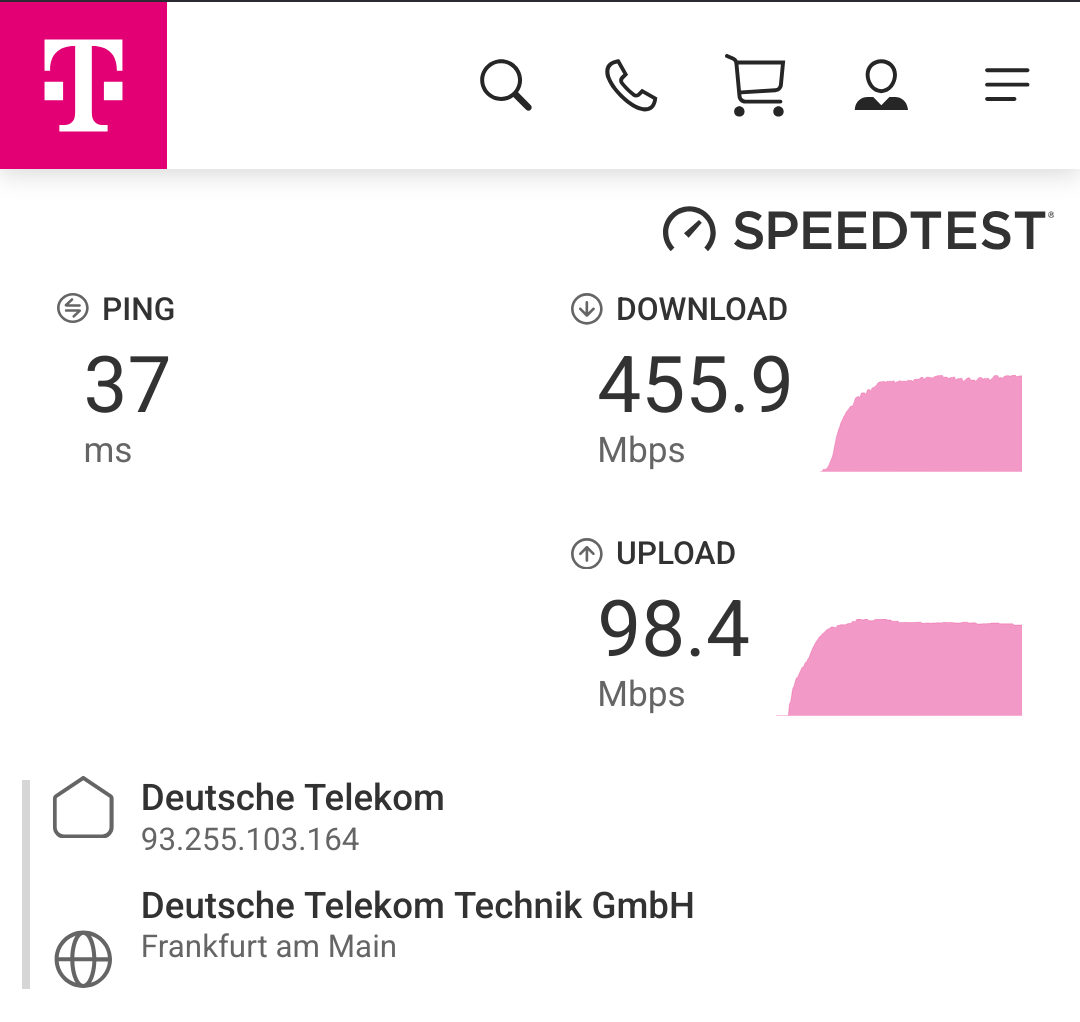Image resolution: width=1080 pixels, height=1022 pixels.
Task: Open the user account icon
Action: [881, 85]
